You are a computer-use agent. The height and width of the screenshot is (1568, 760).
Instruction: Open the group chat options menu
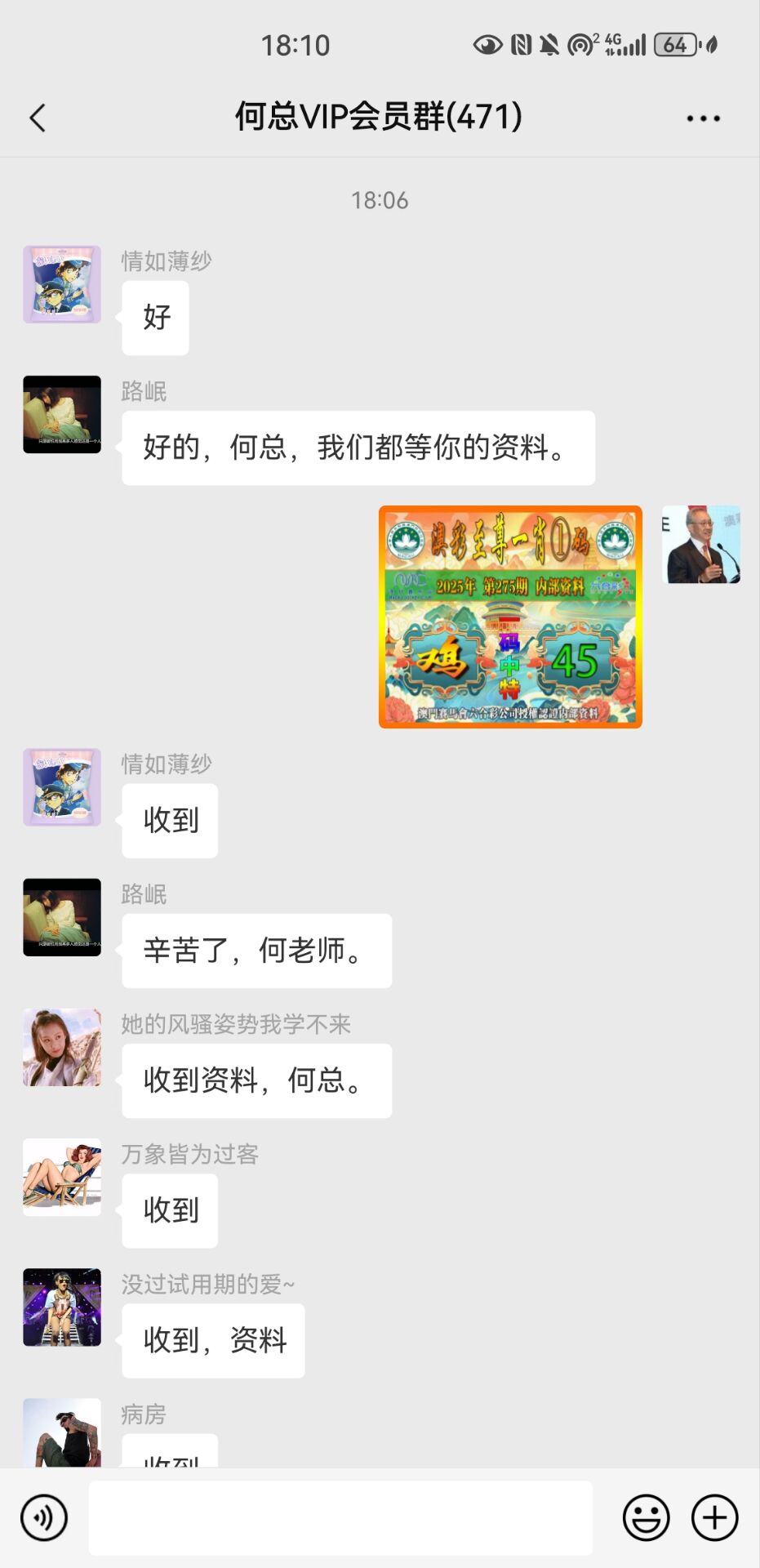[x=702, y=118]
